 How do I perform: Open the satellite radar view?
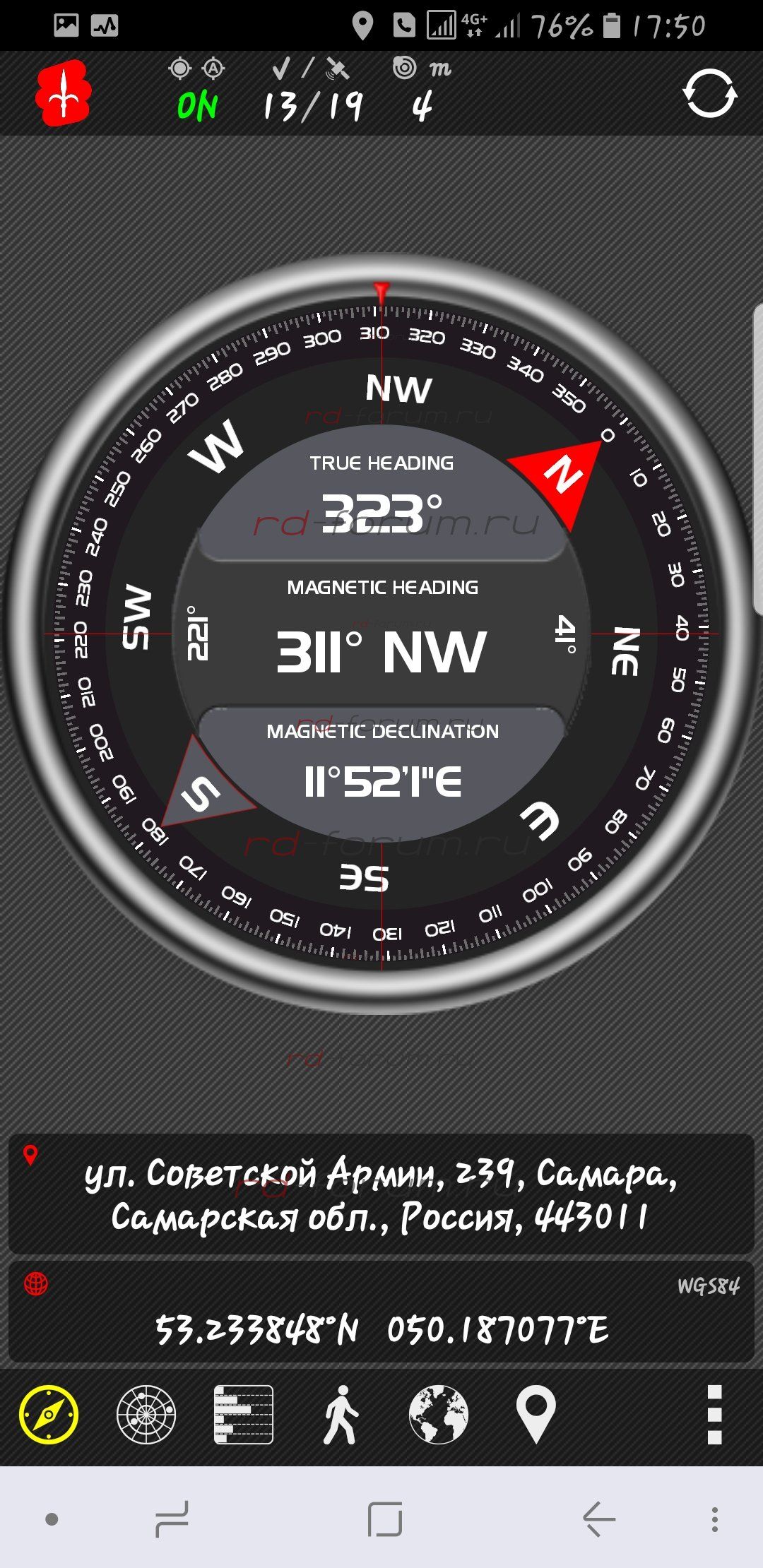pos(146,1415)
